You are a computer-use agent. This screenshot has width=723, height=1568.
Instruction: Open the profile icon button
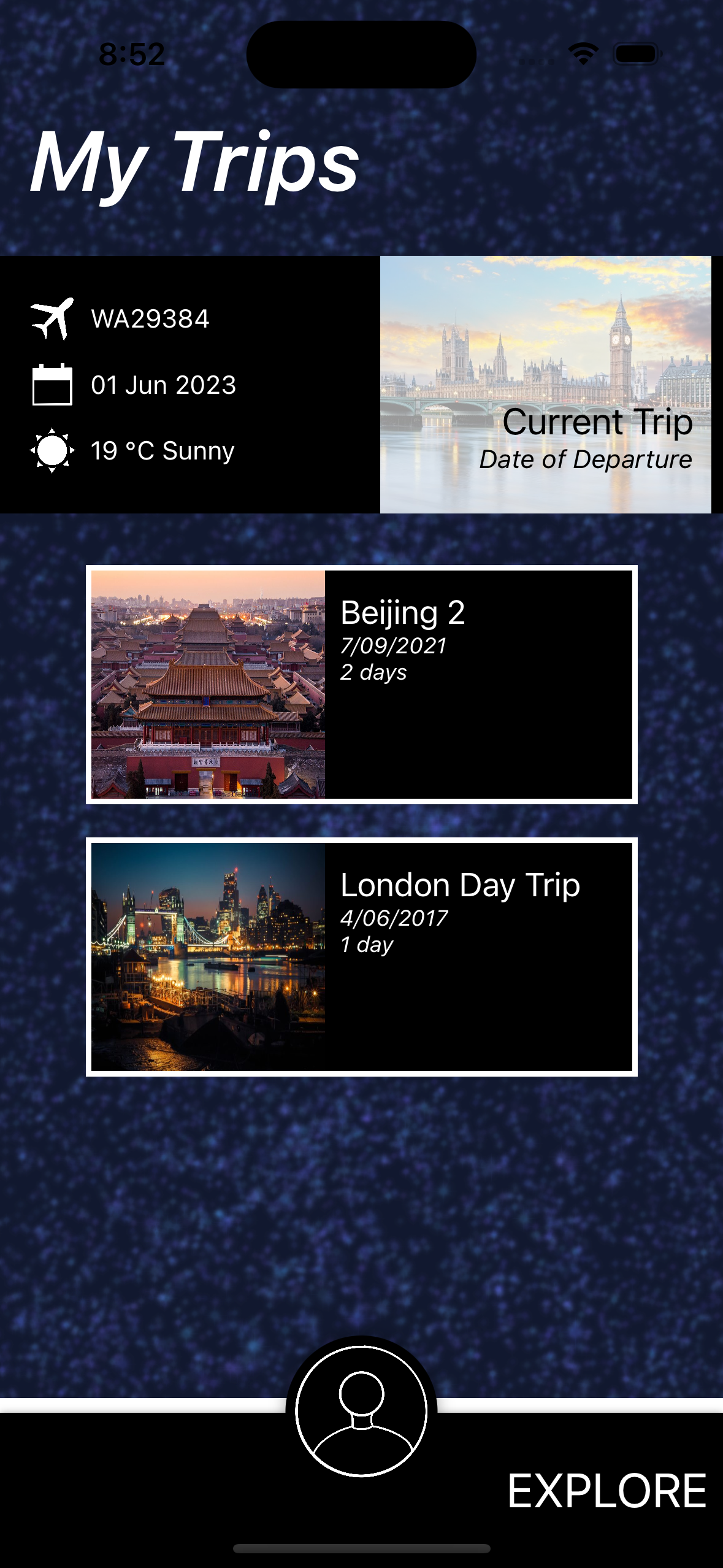[361, 1410]
